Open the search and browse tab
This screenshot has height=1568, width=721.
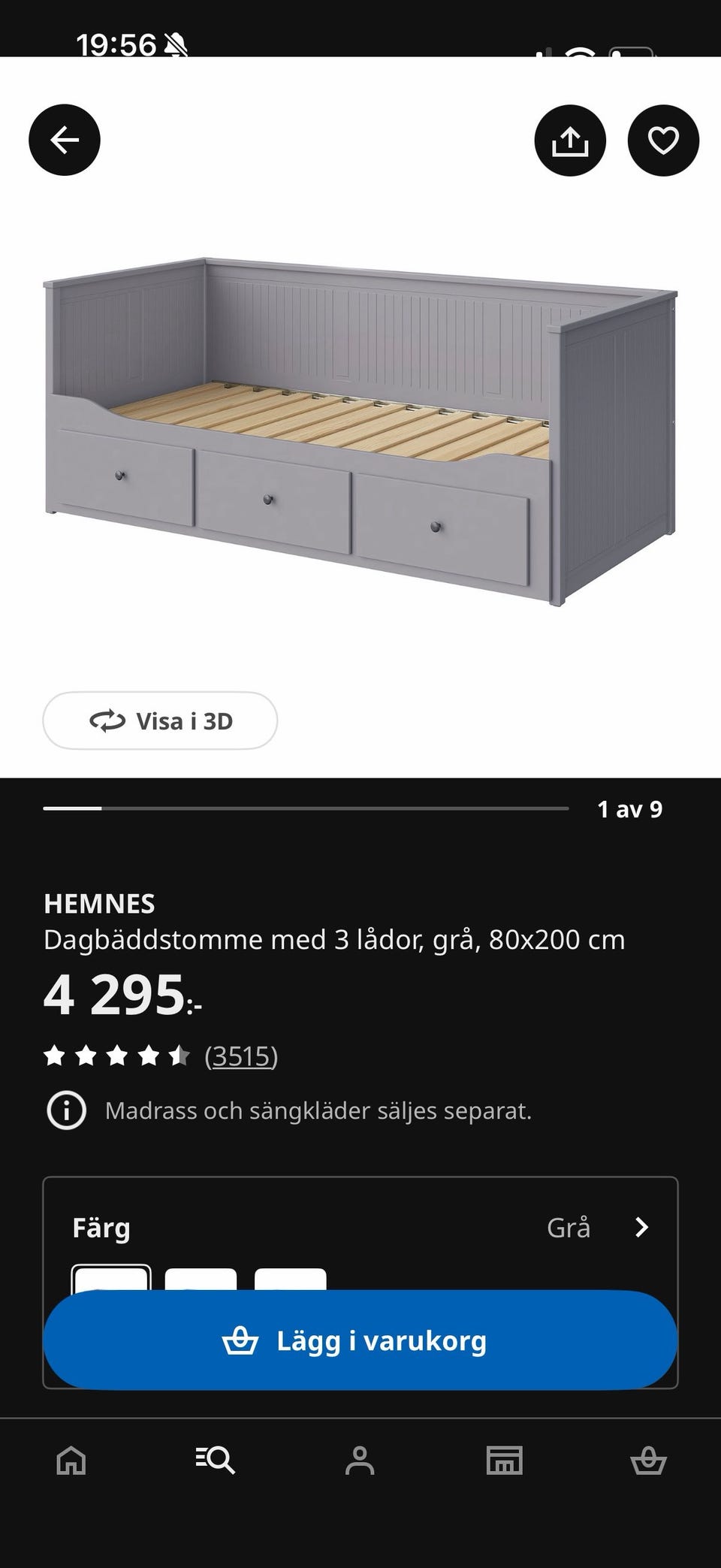point(216,1461)
